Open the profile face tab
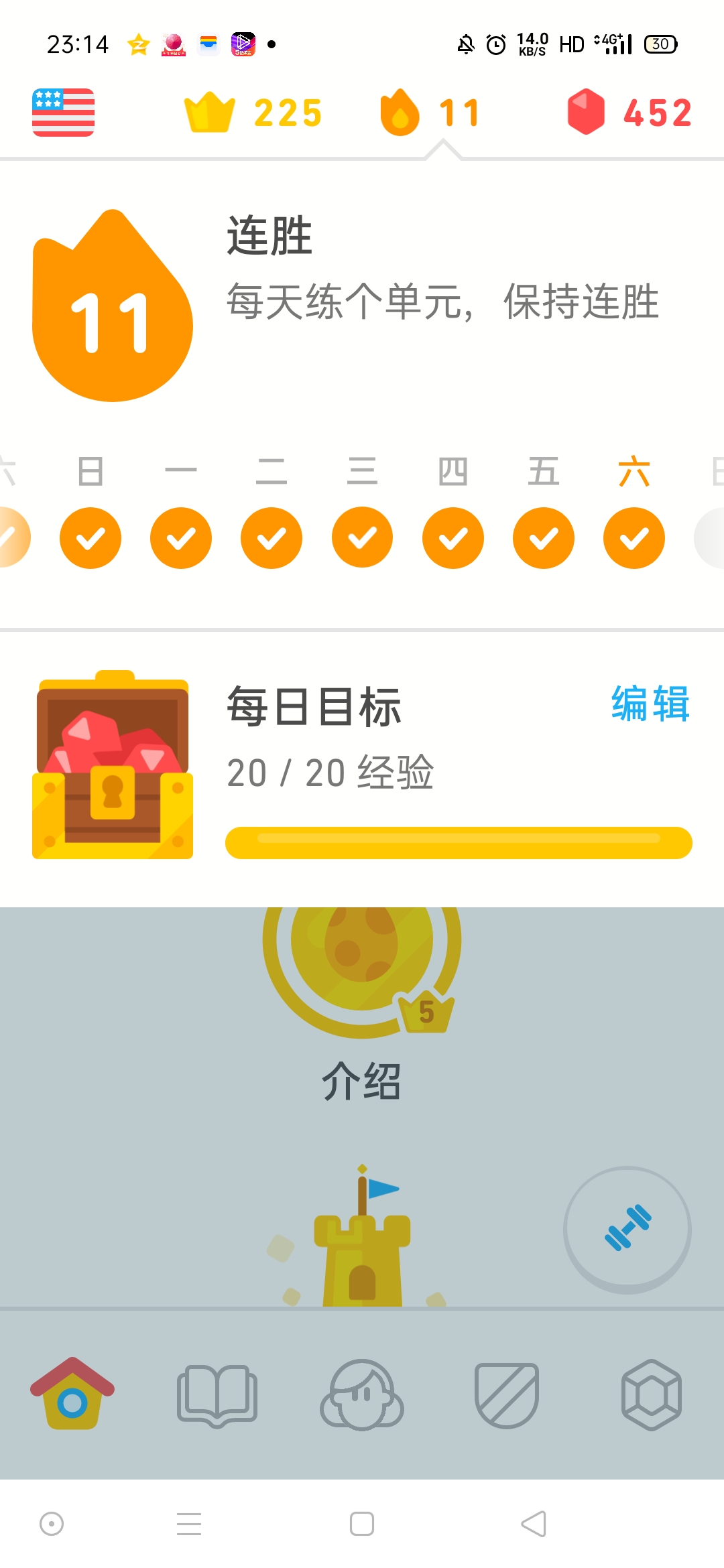The height and width of the screenshot is (1568, 724). coord(362,1395)
